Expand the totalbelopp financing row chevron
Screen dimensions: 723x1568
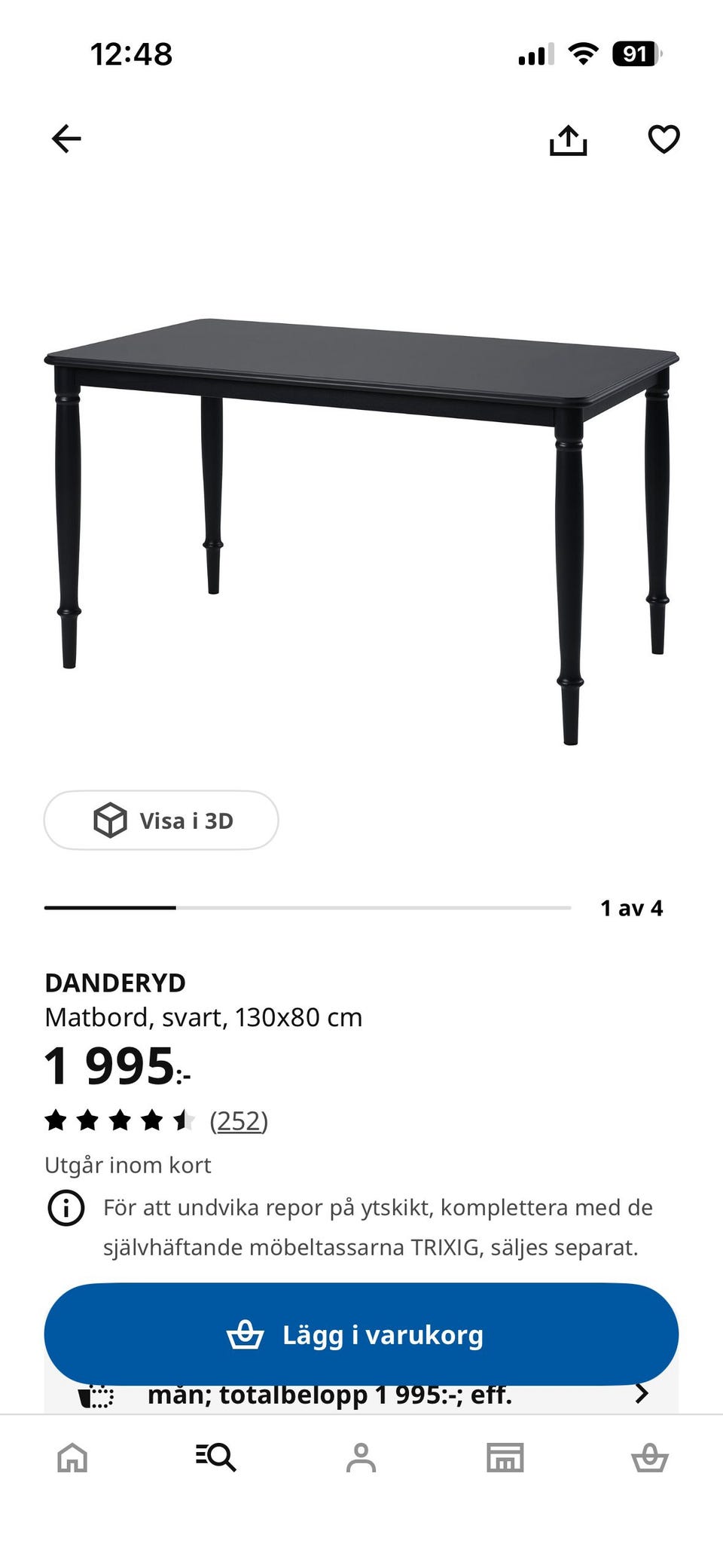click(x=642, y=1394)
